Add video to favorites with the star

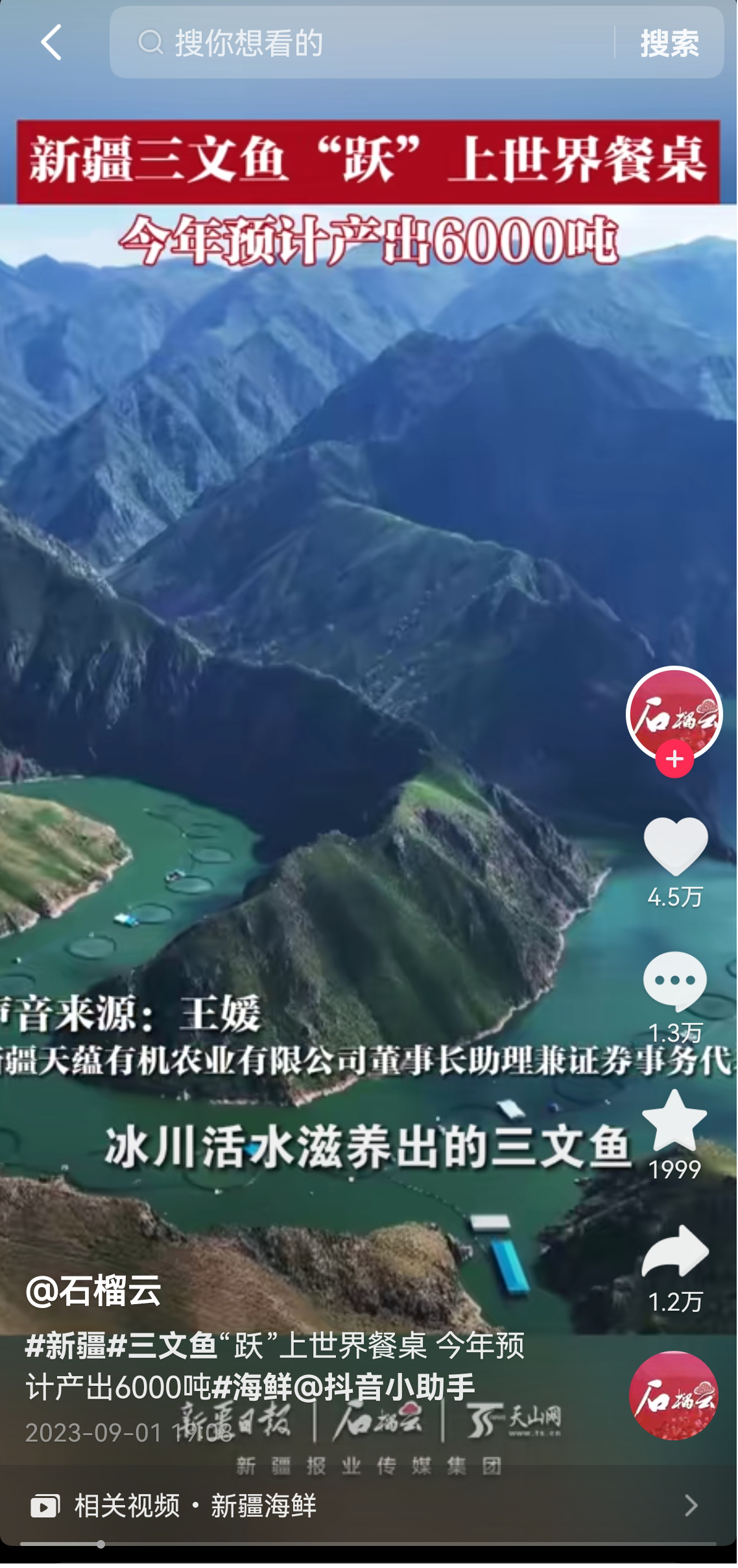[x=674, y=1121]
